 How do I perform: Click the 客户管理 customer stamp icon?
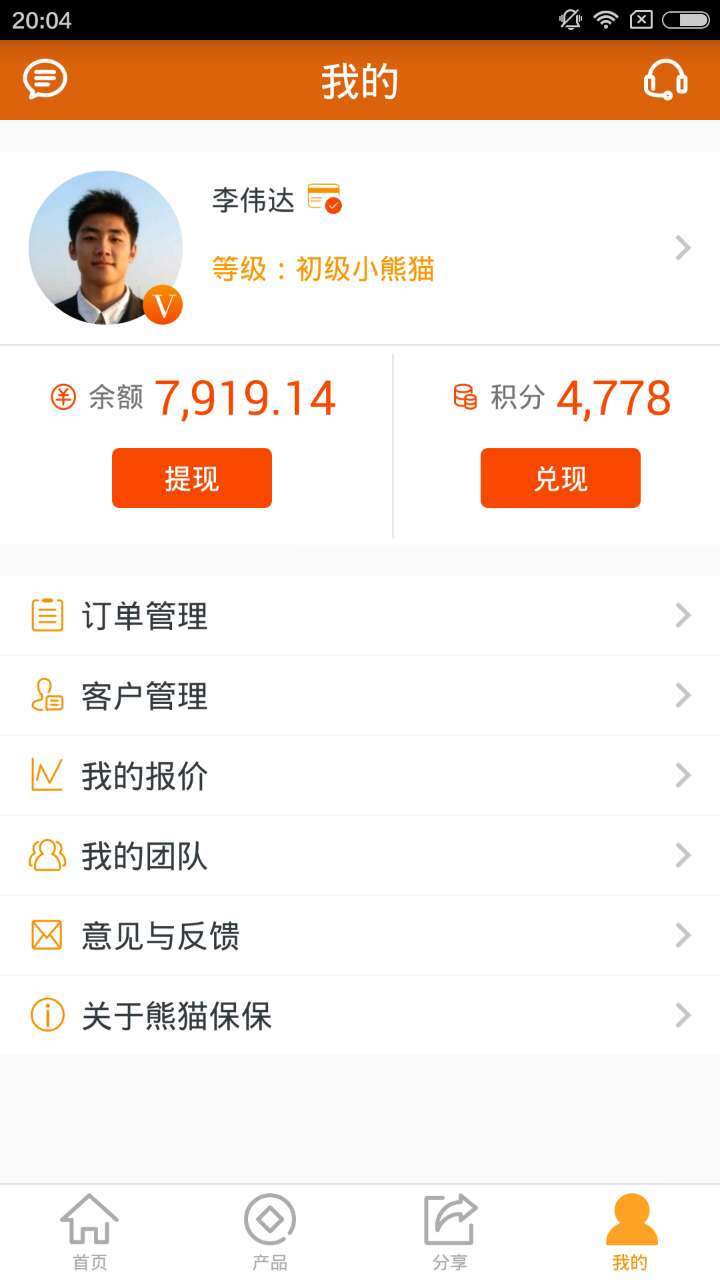pos(47,696)
